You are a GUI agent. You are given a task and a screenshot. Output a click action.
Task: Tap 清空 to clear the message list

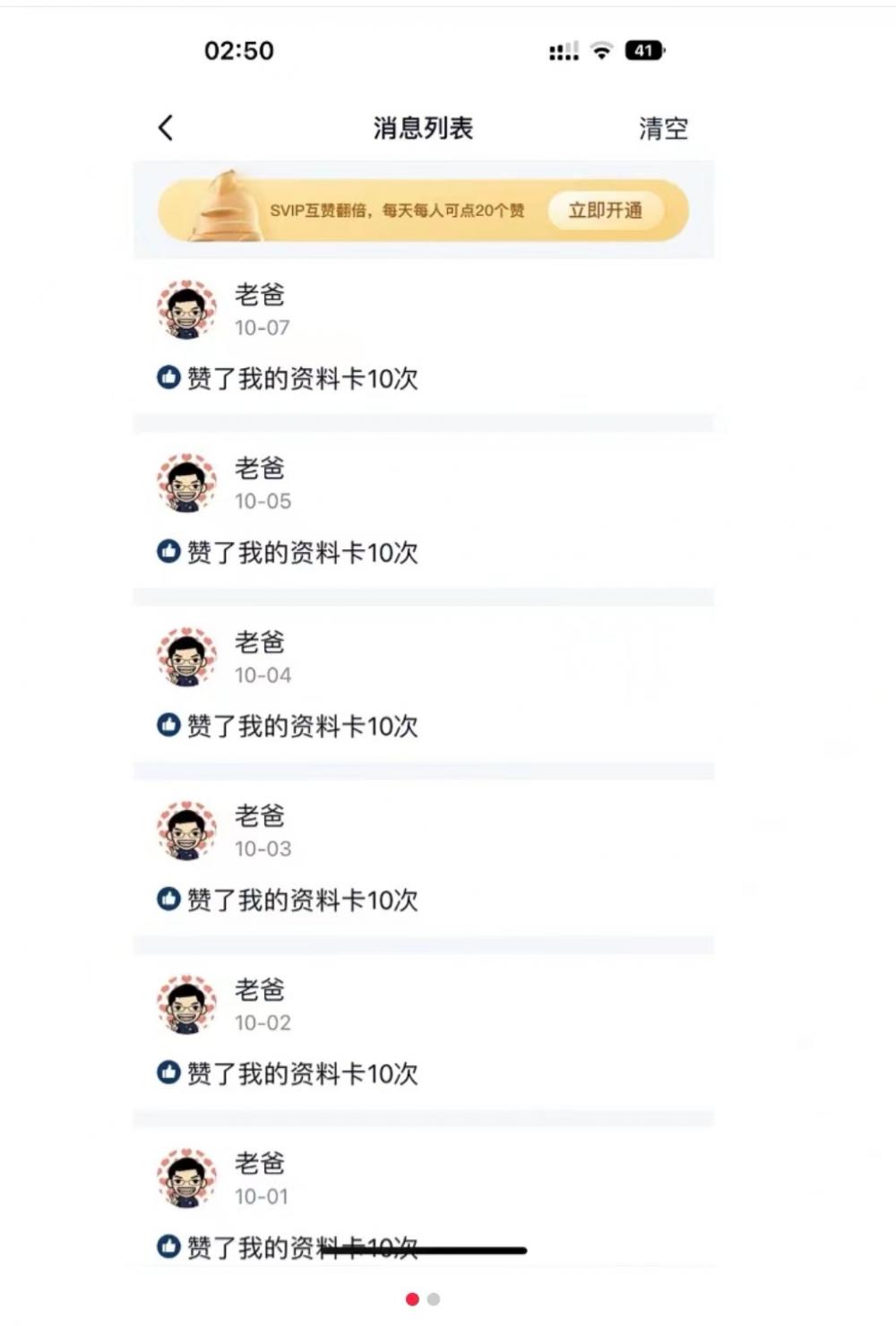(663, 128)
